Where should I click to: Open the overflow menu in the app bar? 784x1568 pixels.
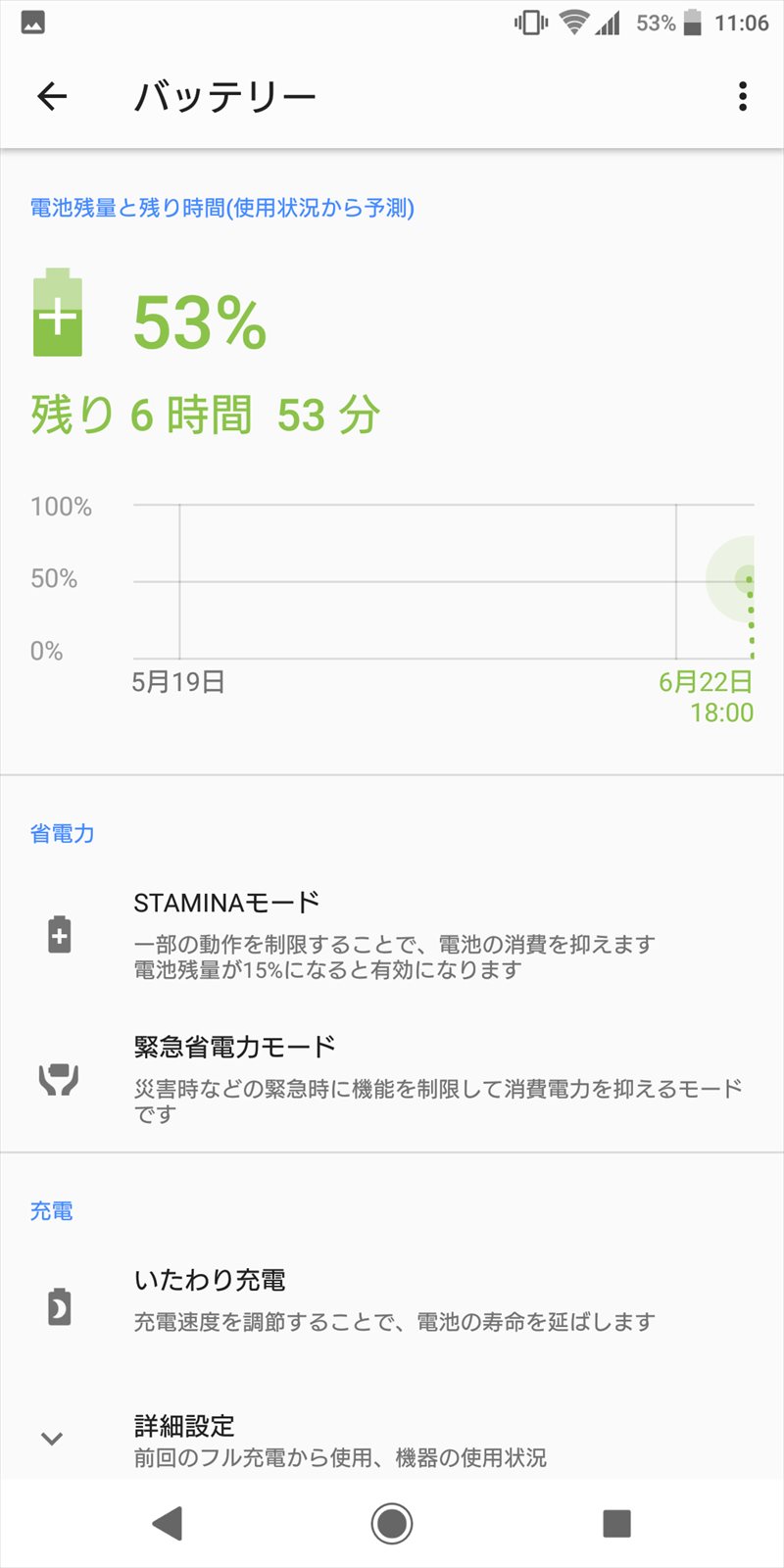click(x=743, y=96)
